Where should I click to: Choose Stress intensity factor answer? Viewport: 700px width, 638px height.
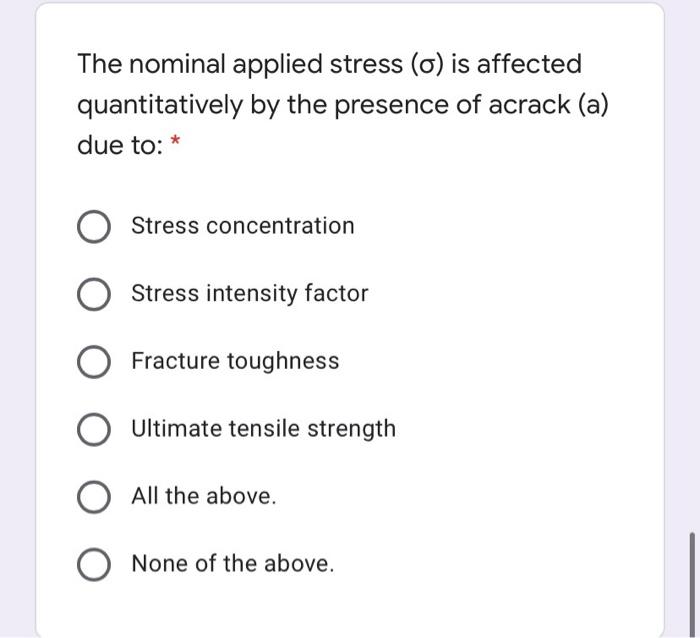94,294
